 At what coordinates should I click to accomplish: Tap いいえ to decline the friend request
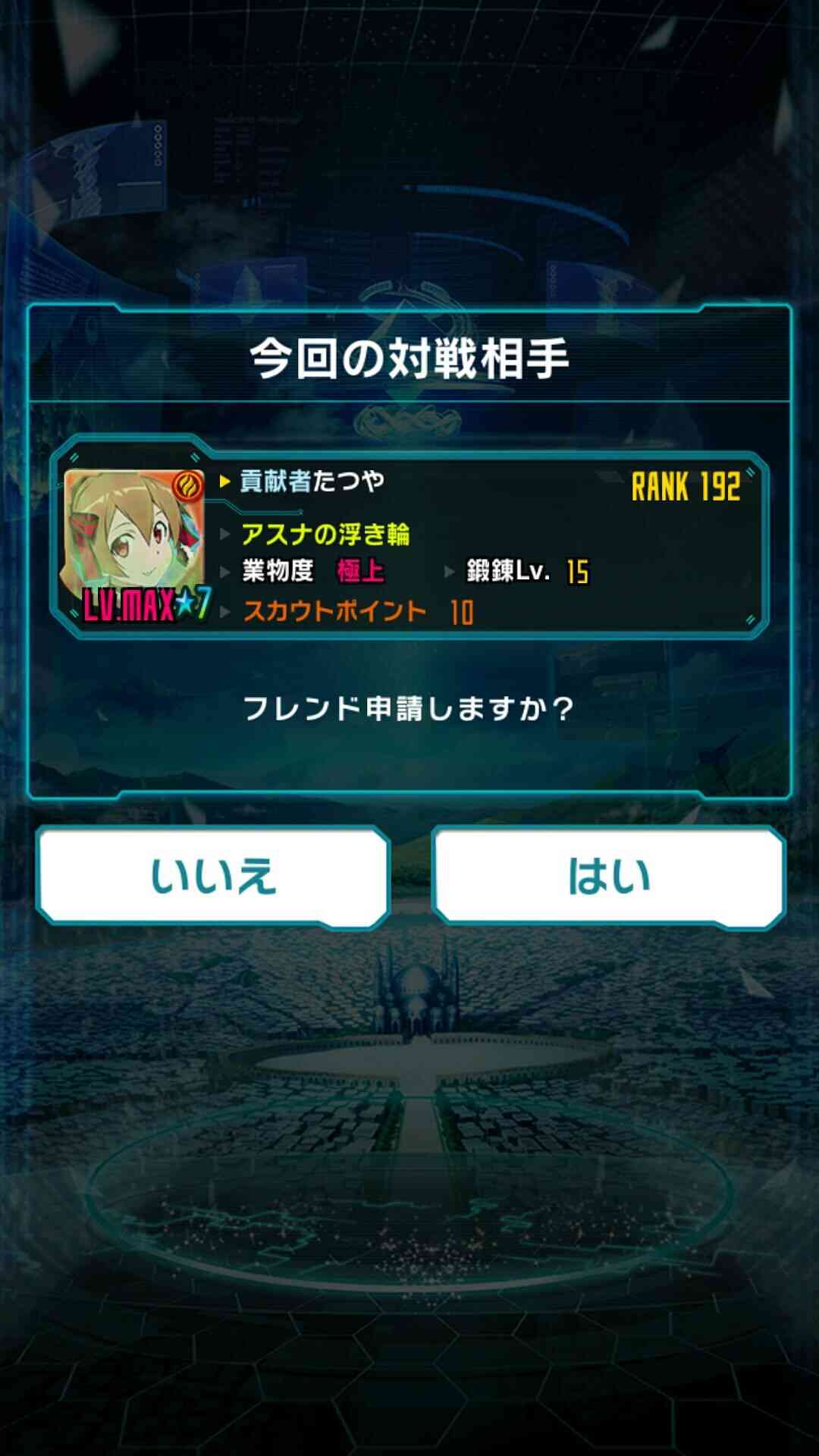213,877
